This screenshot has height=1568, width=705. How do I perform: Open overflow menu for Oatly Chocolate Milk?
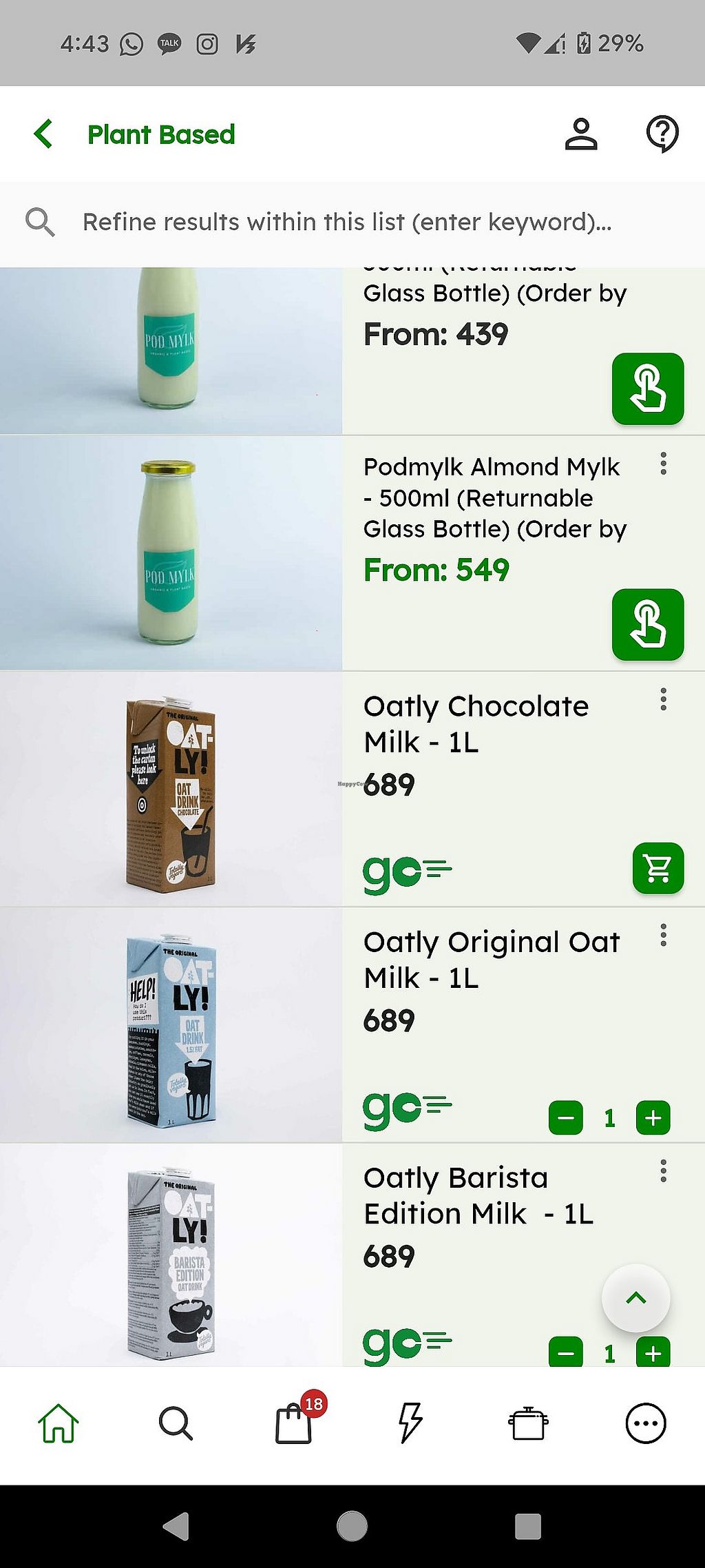point(663,699)
